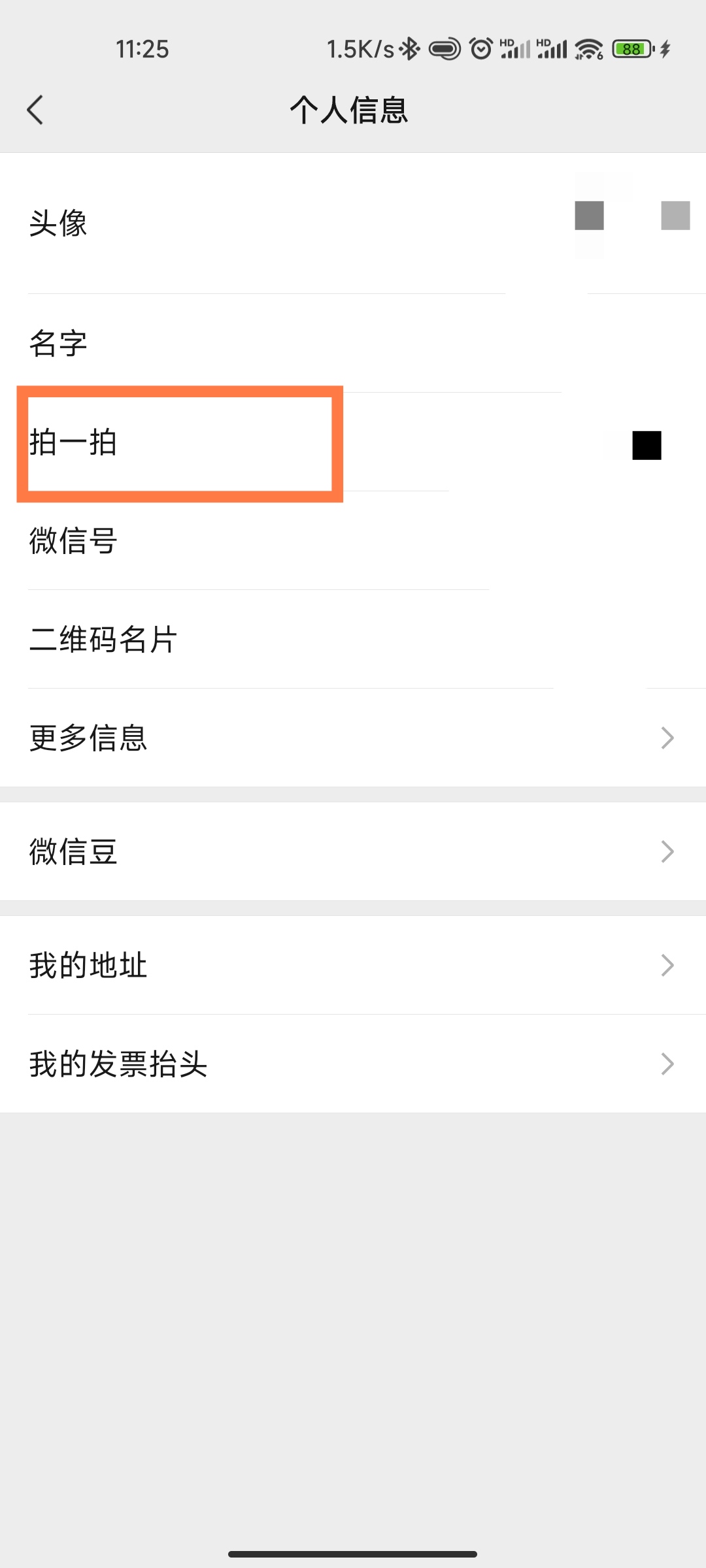Expand 我的地址 with its chevron
This screenshot has width=706, height=1568.
click(x=666, y=965)
